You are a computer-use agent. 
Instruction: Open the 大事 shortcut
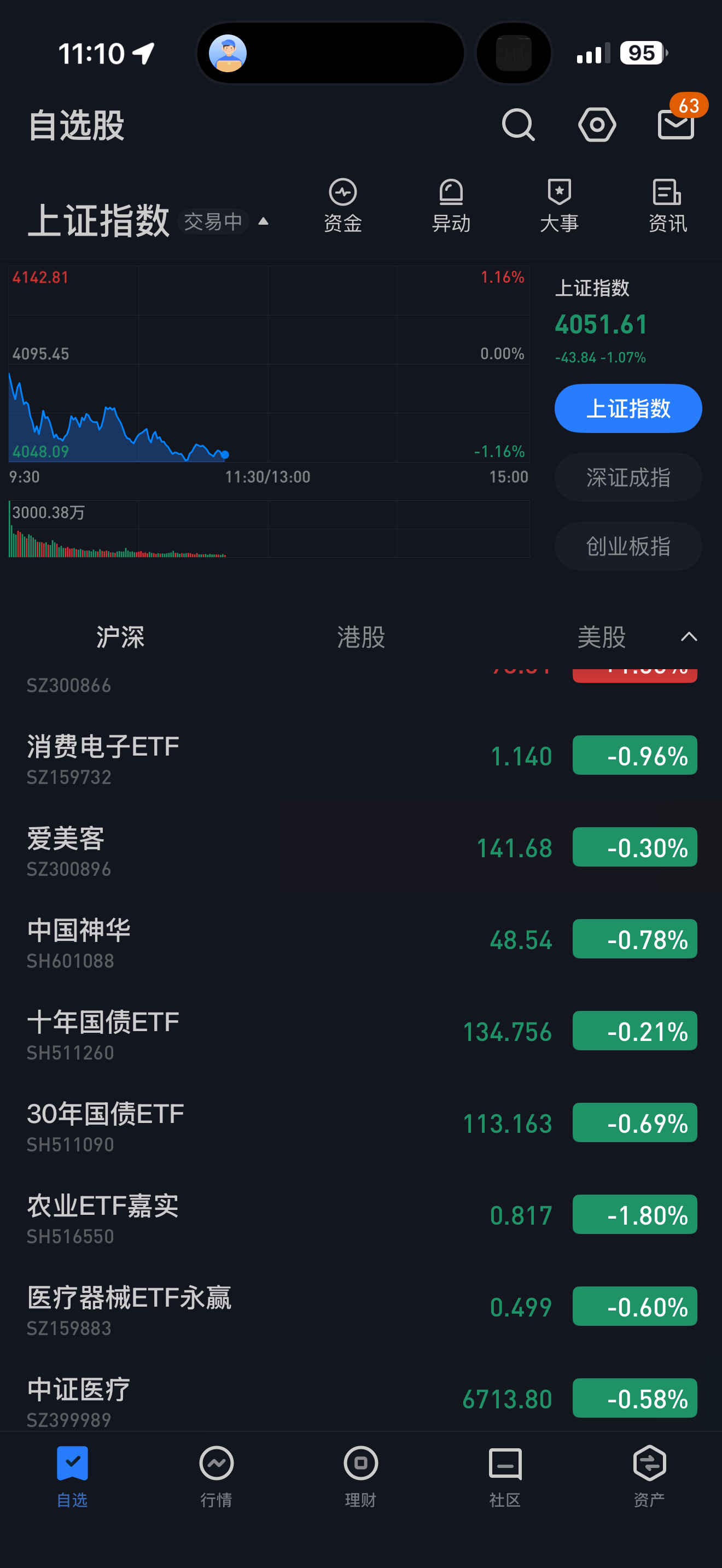(559, 206)
